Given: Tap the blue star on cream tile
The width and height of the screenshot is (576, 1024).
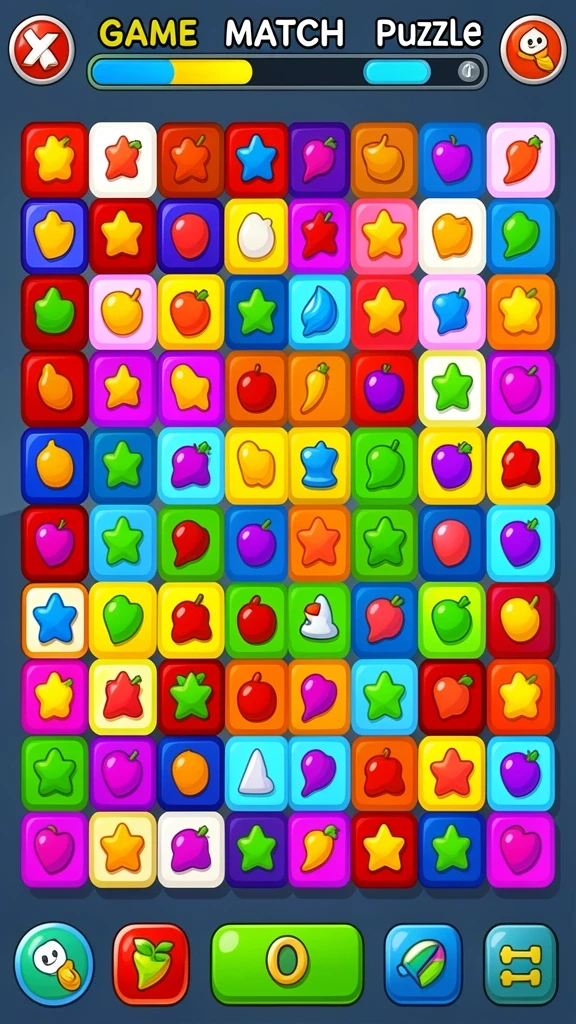Looking at the screenshot, I should pos(54,620).
